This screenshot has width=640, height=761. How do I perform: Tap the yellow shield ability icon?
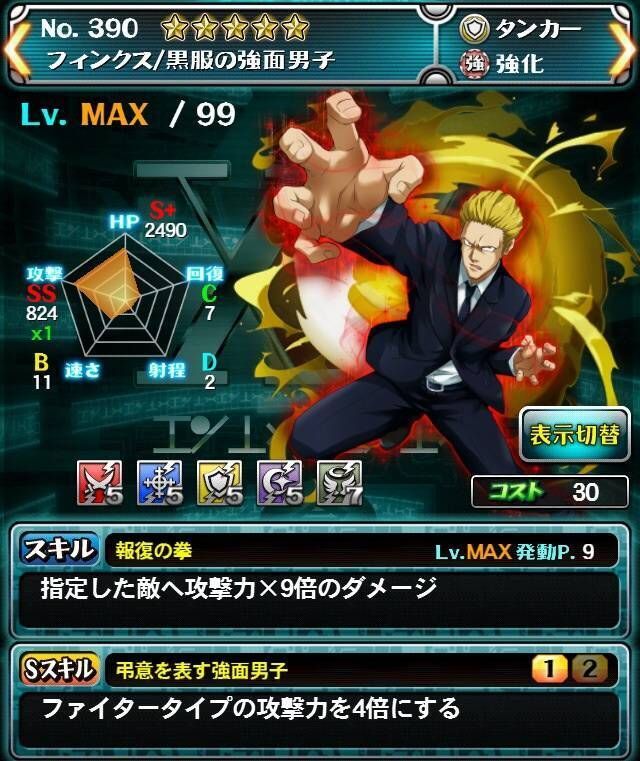click(217, 482)
